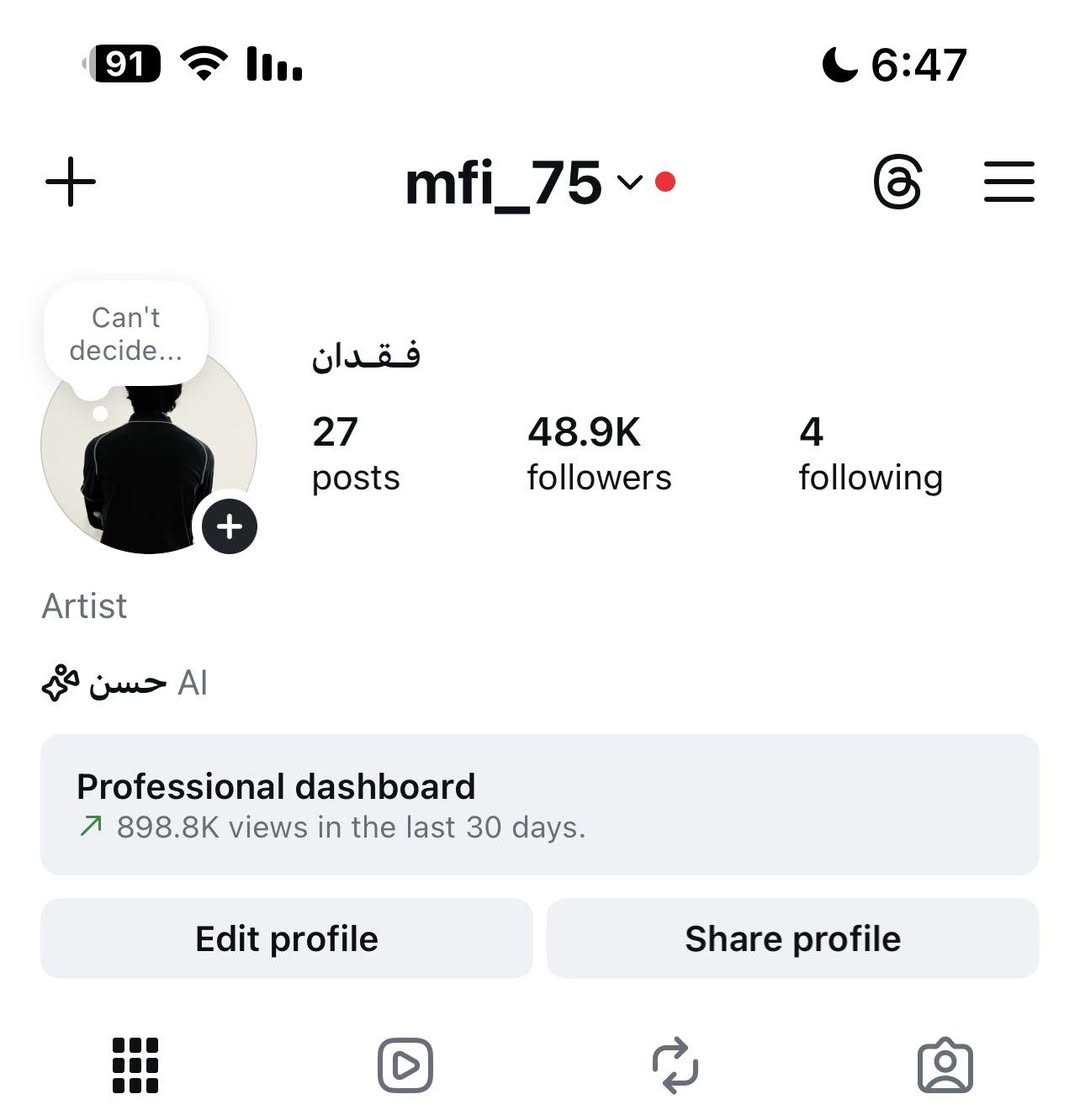The image size is (1080, 1110).
Task: Open the حسن AI link
Action: (125, 683)
